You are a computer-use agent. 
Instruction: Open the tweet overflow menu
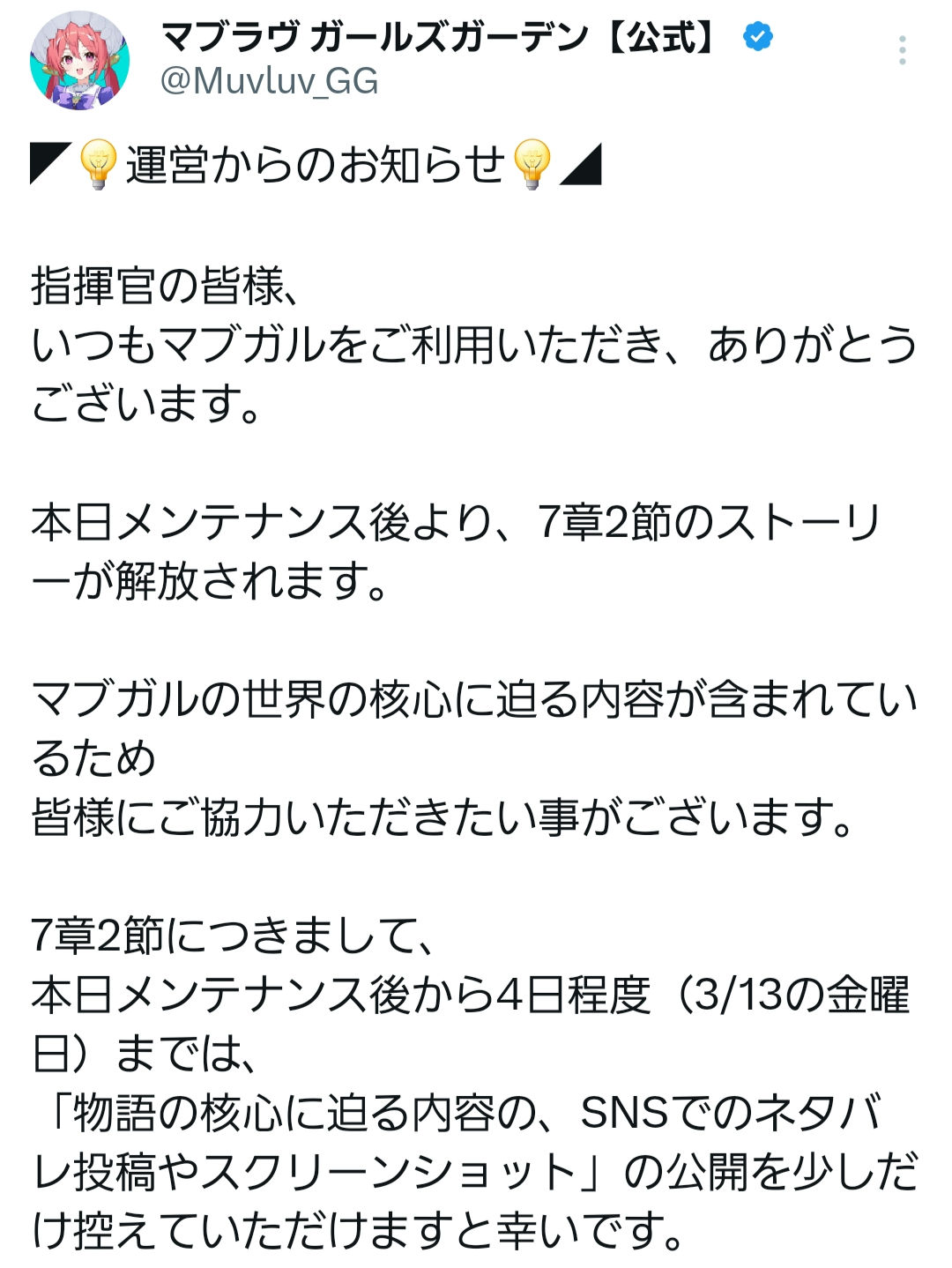click(x=902, y=50)
